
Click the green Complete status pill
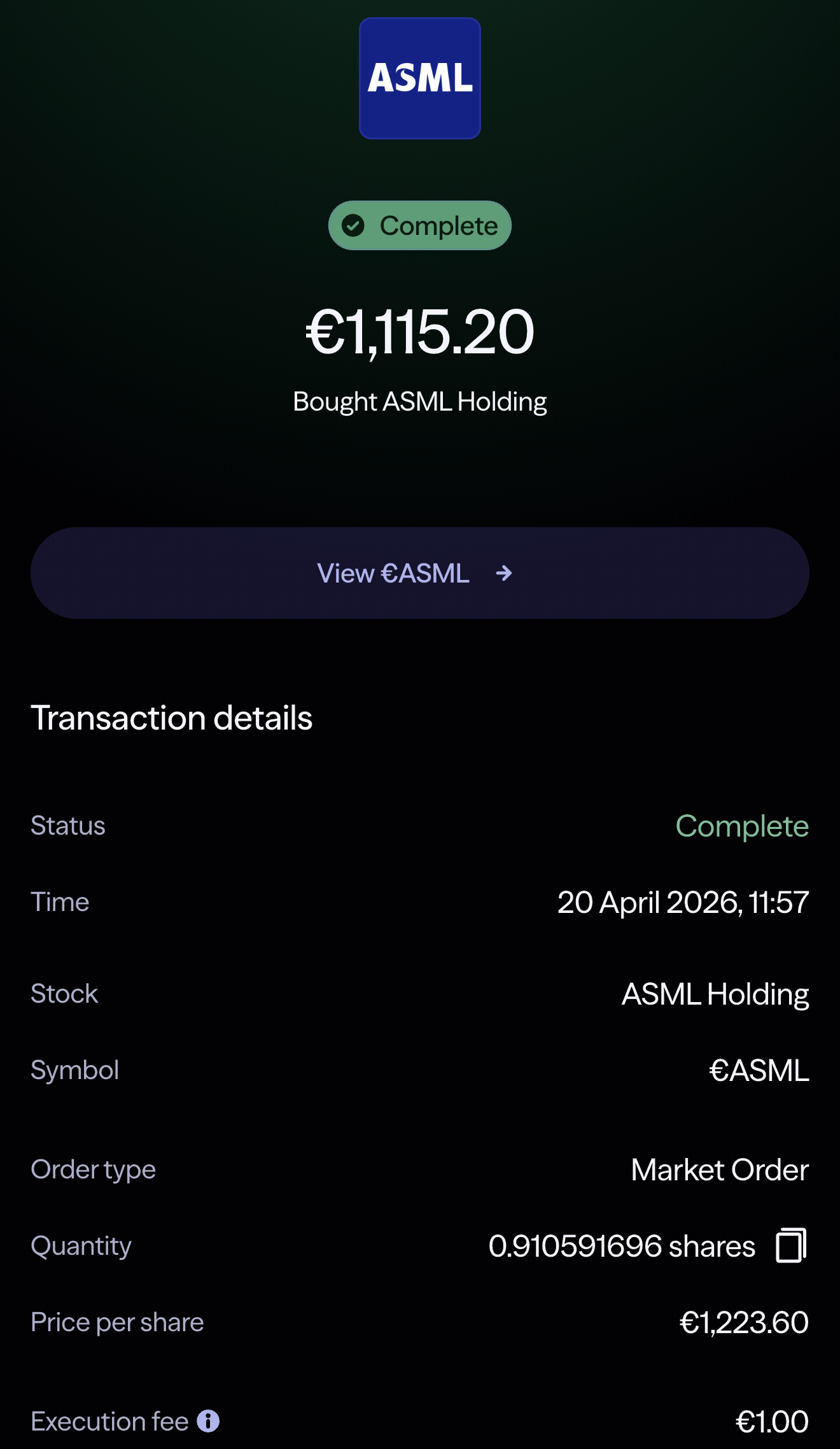[x=419, y=225]
